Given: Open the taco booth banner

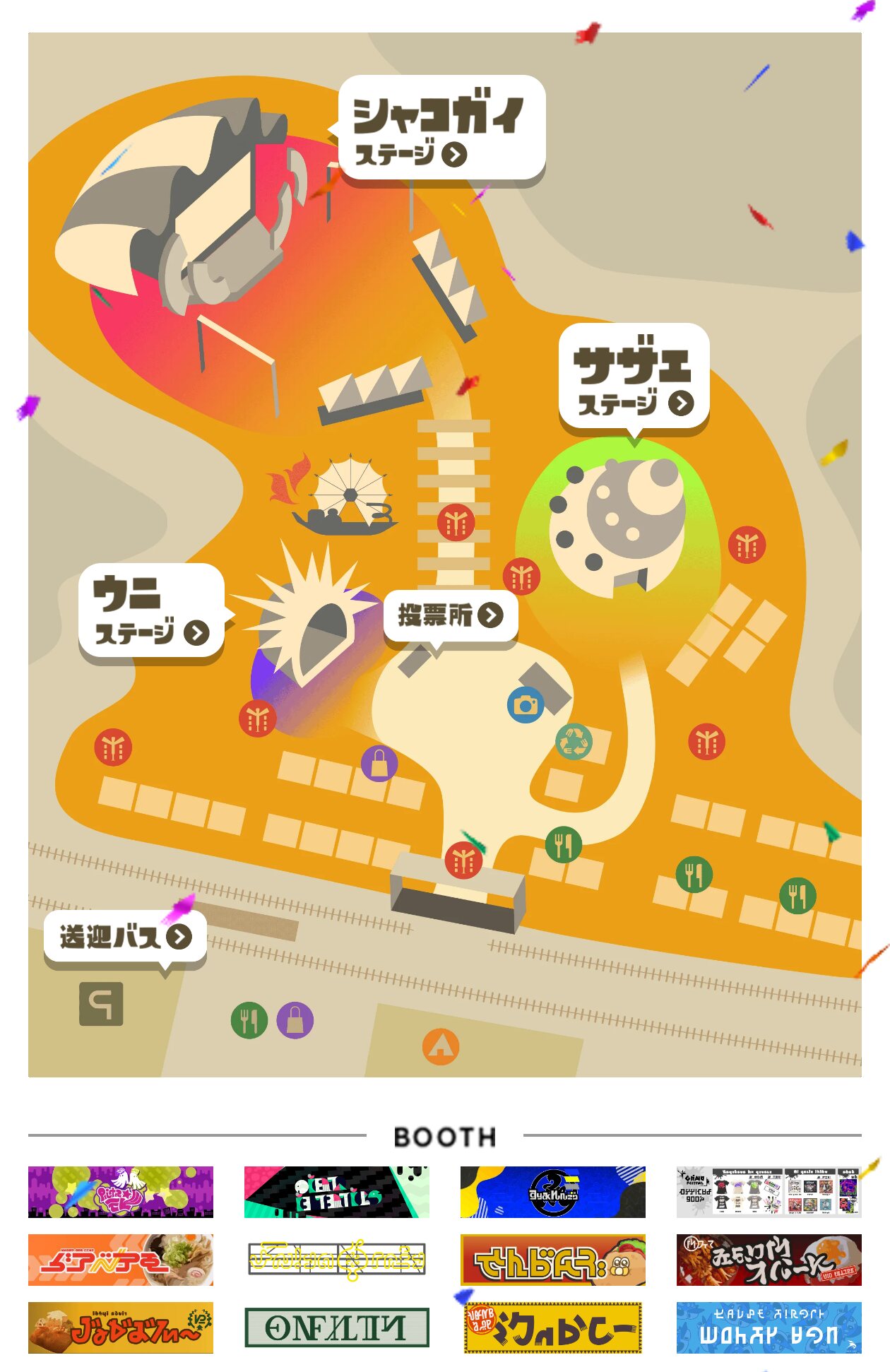Looking at the screenshot, I should coord(553,1260).
